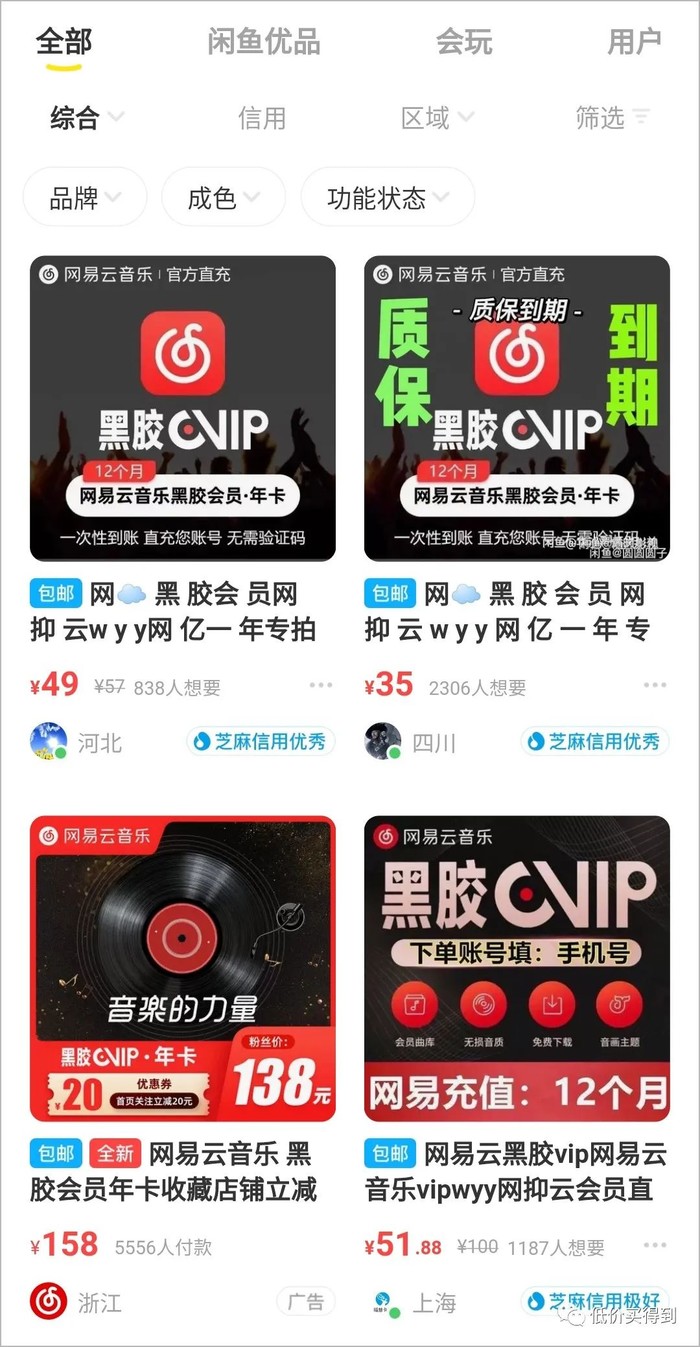Open more options on the ¥51.88 listing

click(655, 1245)
